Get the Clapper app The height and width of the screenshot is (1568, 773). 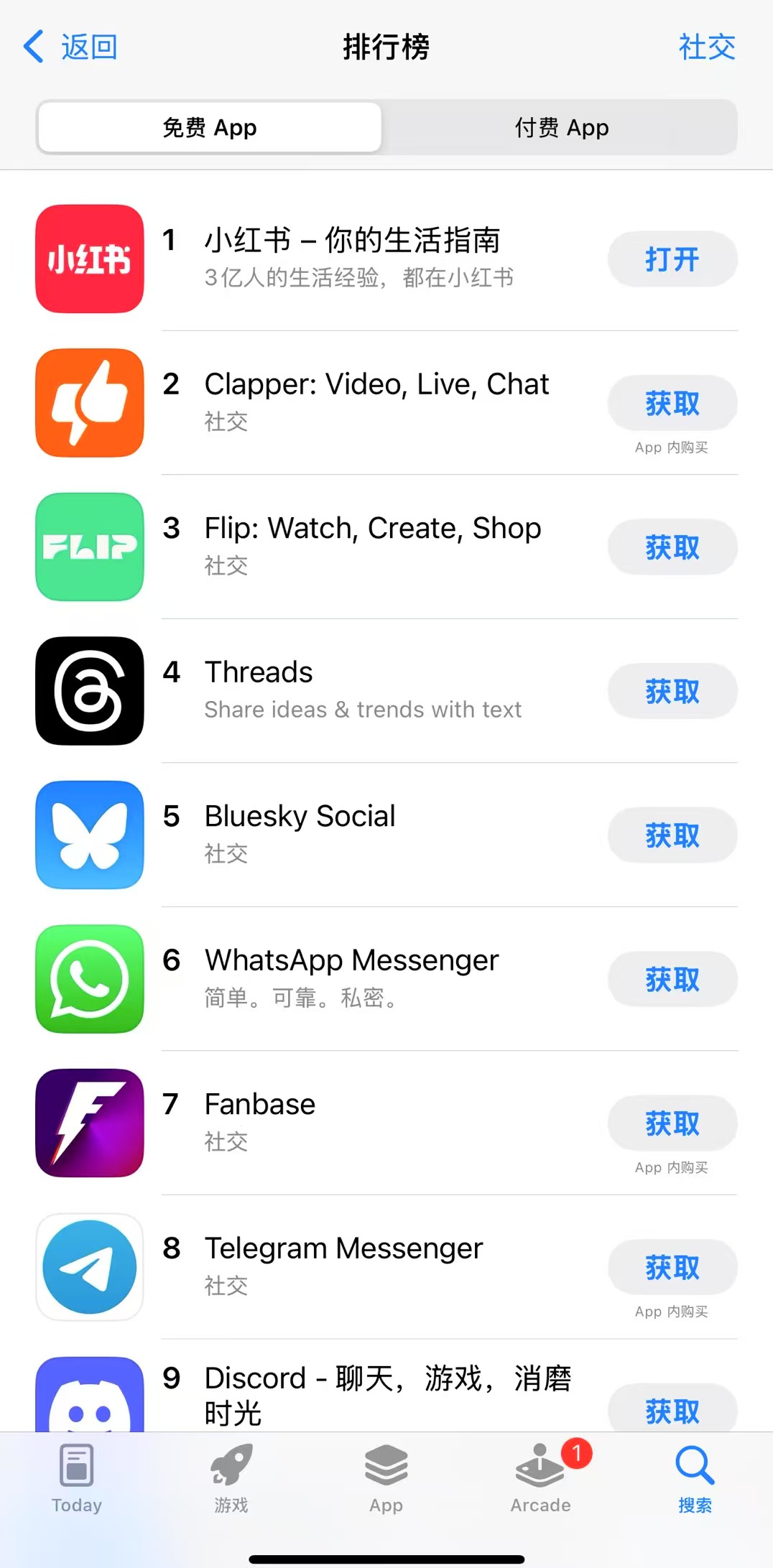672,404
